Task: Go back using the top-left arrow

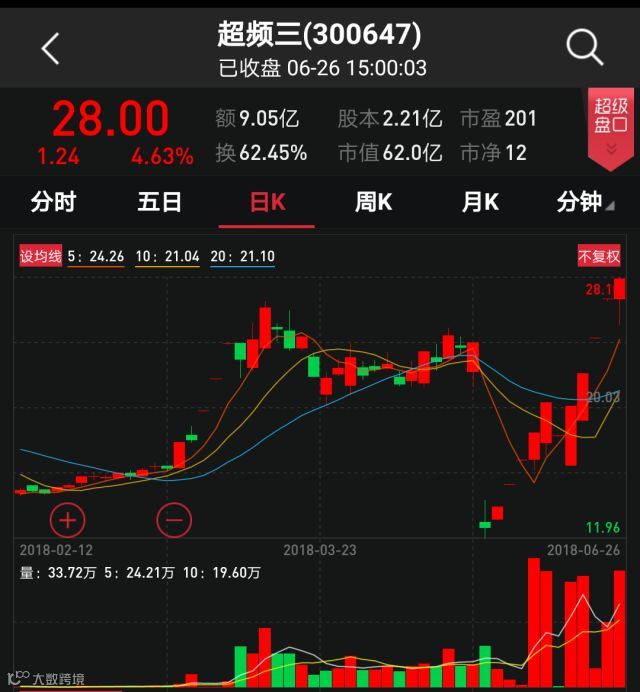Action: 50,47
